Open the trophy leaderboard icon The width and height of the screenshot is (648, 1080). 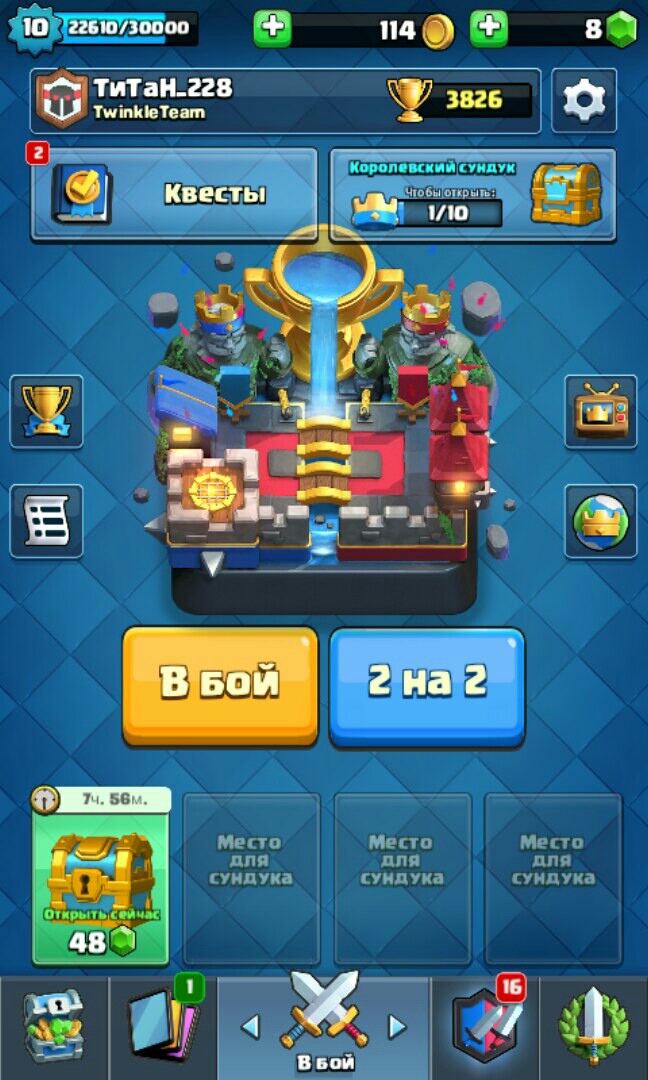click(x=46, y=411)
